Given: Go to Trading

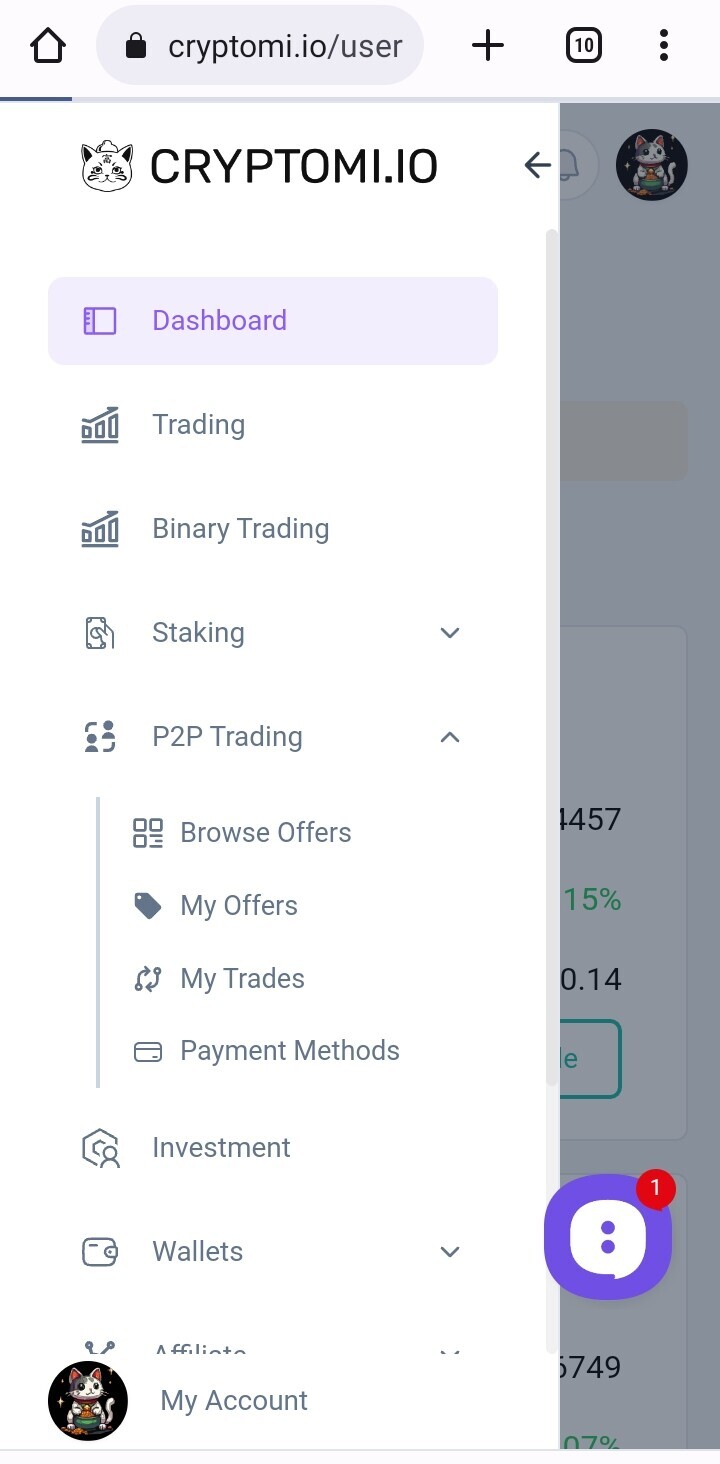Looking at the screenshot, I should click(273, 425).
